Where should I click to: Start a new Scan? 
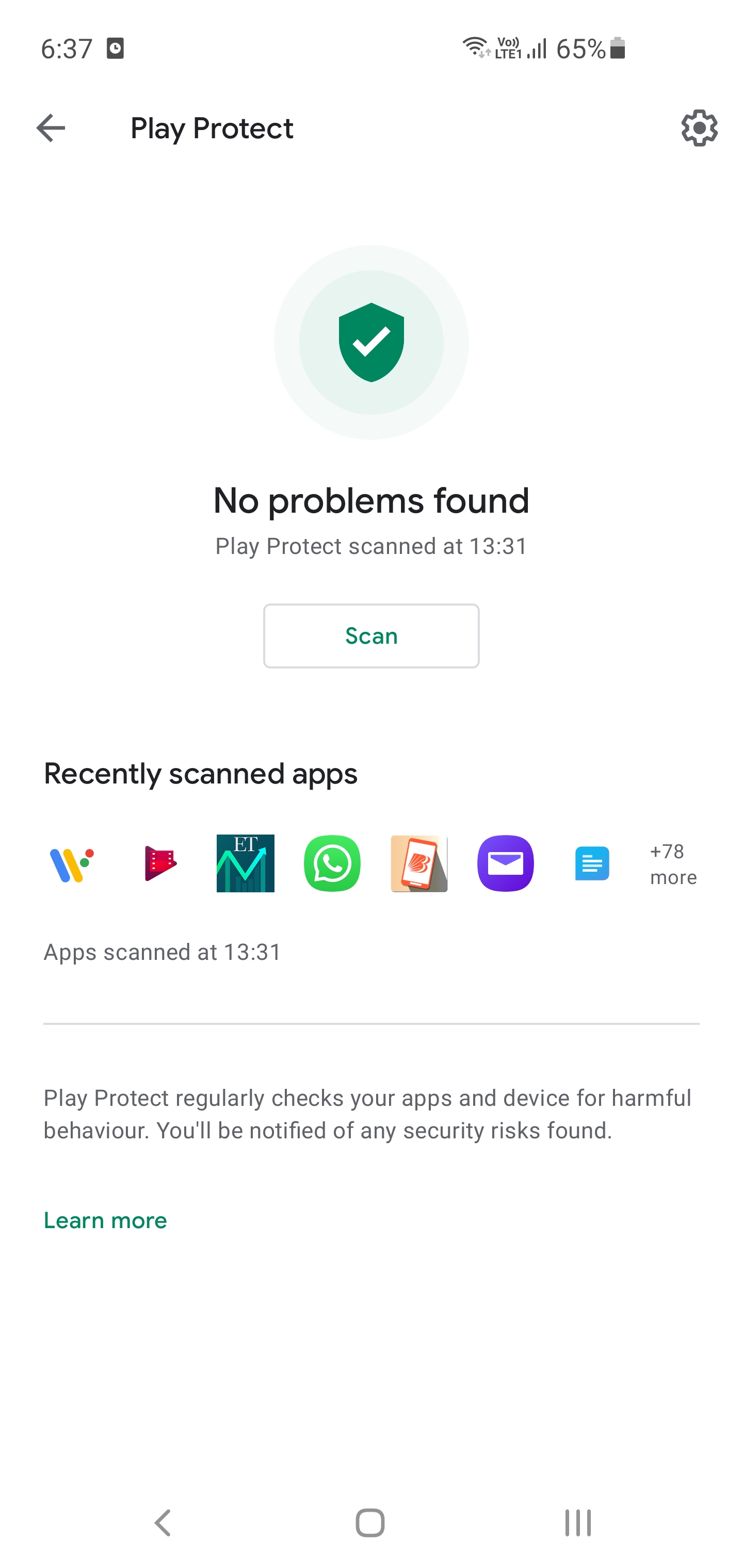371,635
